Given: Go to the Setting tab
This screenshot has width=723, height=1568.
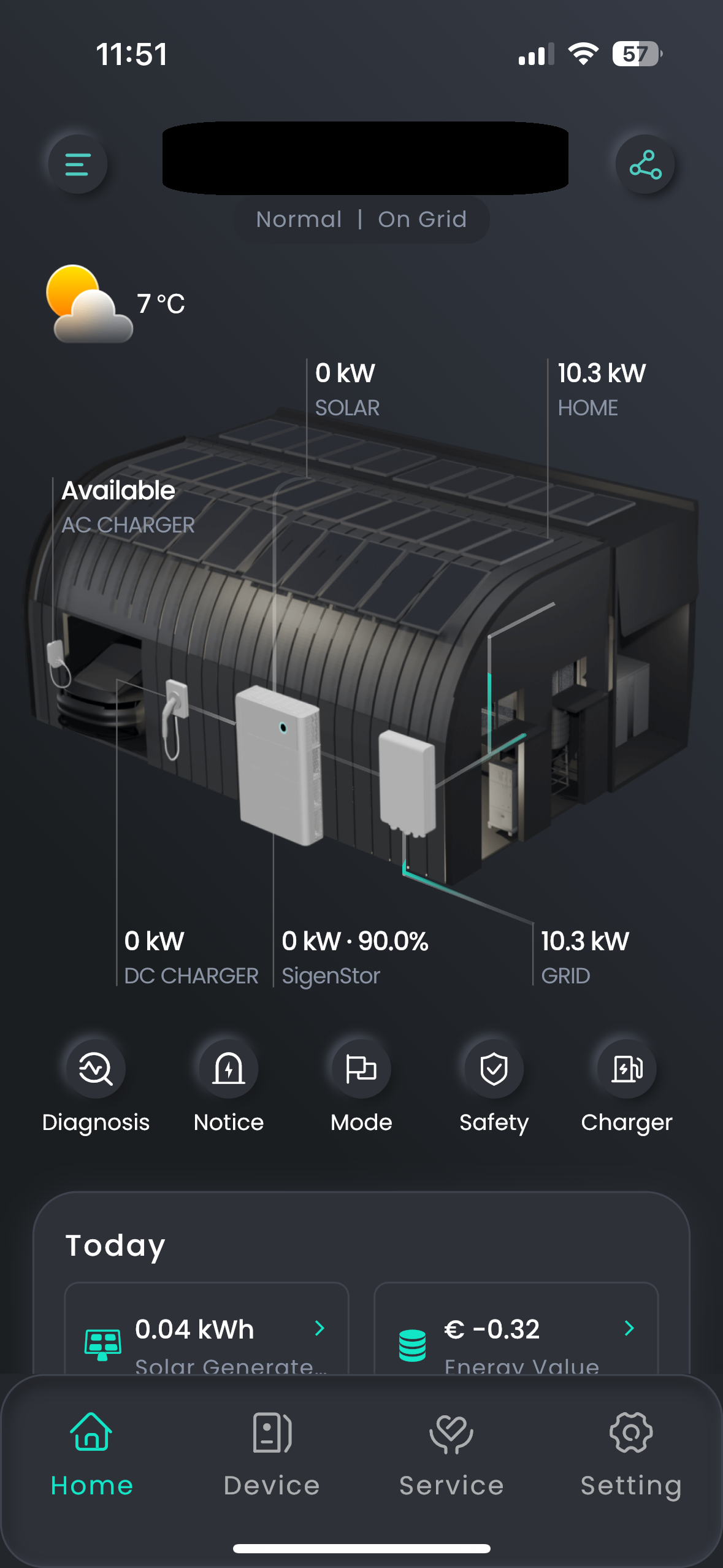Looking at the screenshot, I should 631,1454.
